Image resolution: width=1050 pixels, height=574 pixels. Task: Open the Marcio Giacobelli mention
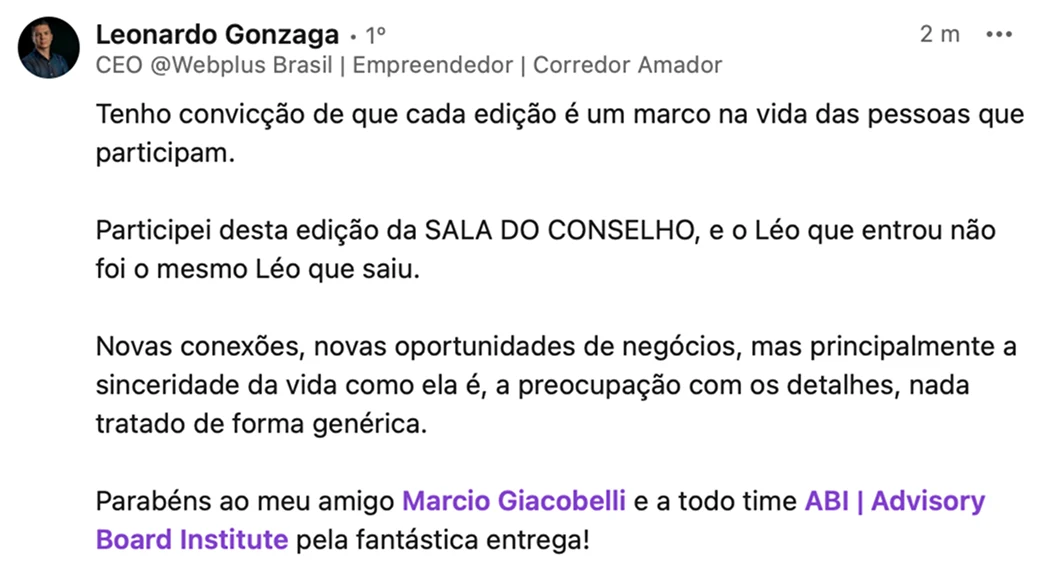tap(513, 501)
